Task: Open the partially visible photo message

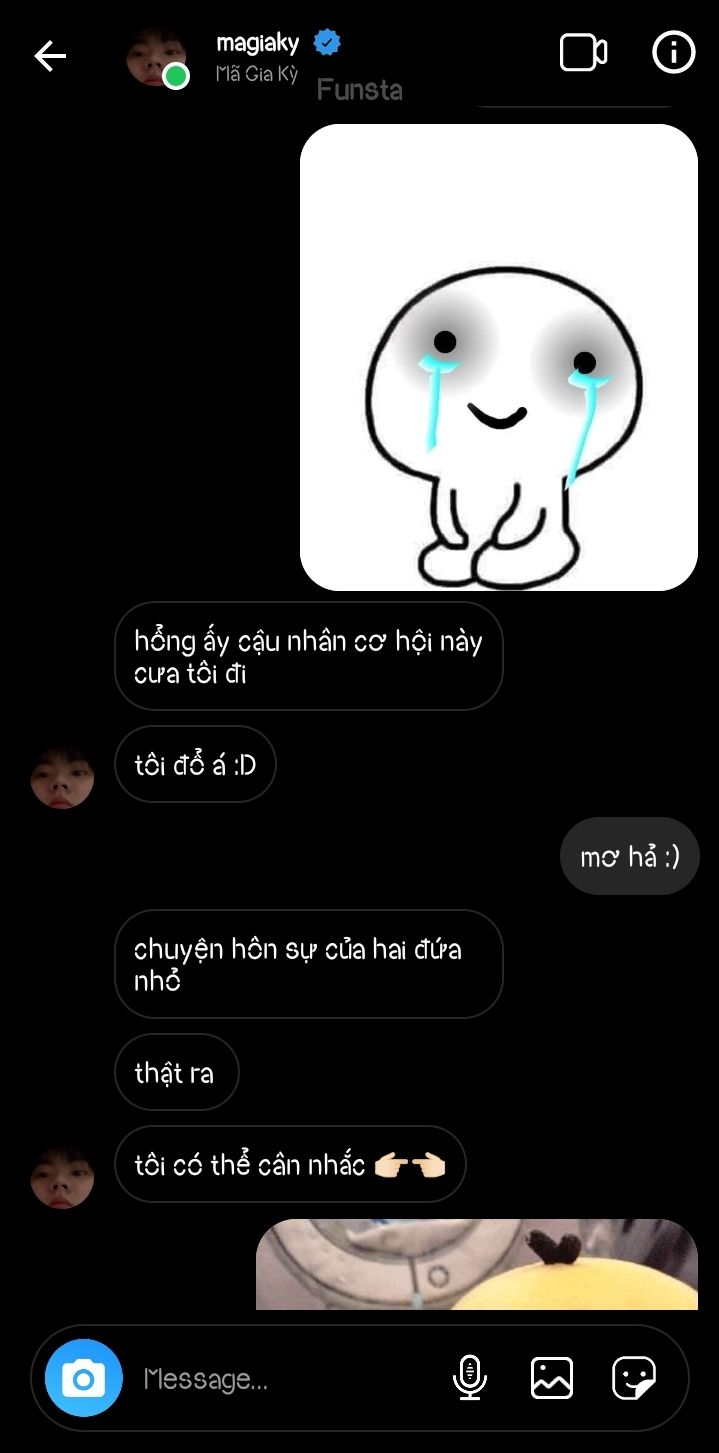Action: pos(476,1264)
